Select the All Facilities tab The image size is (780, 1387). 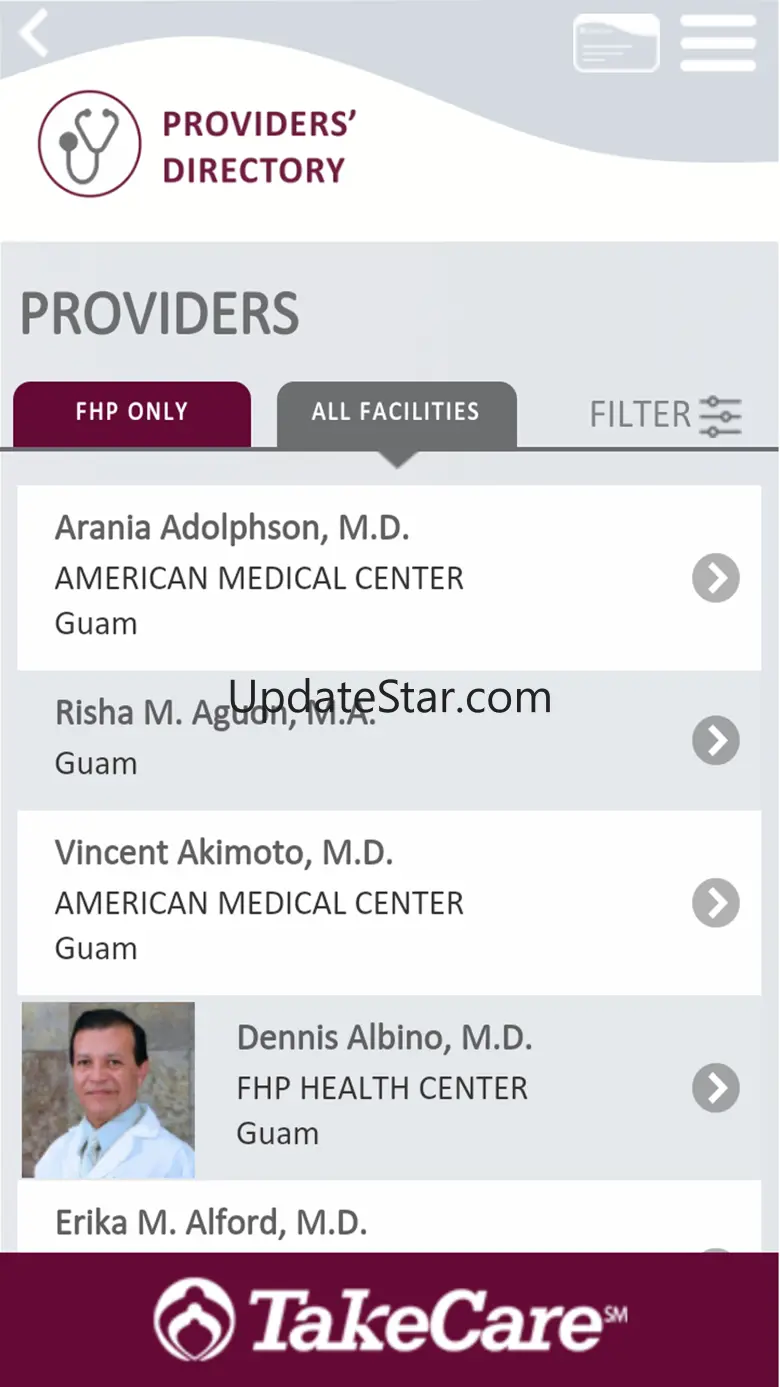[396, 413]
